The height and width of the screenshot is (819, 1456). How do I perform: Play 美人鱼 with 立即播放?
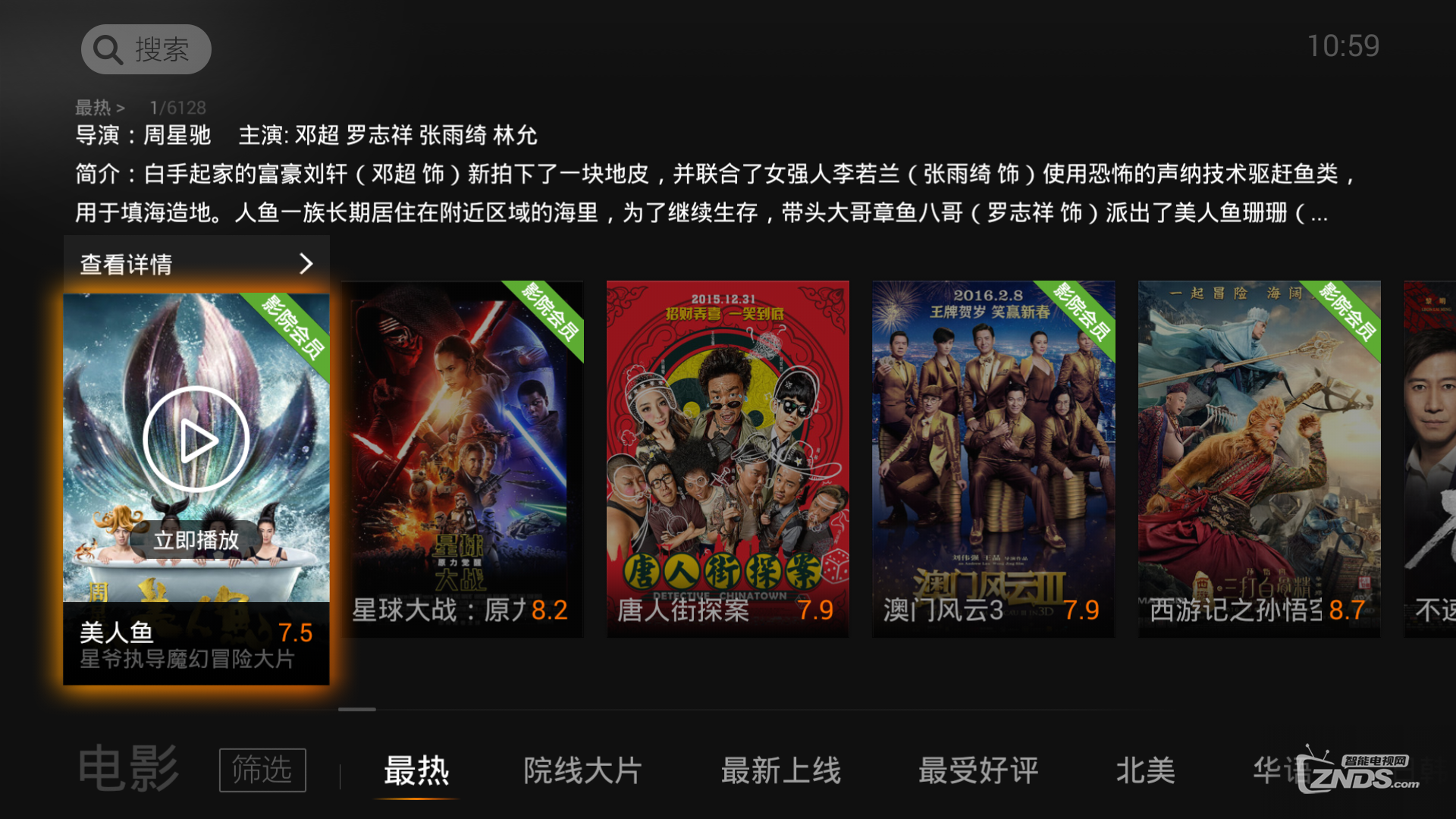[x=196, y=539]
